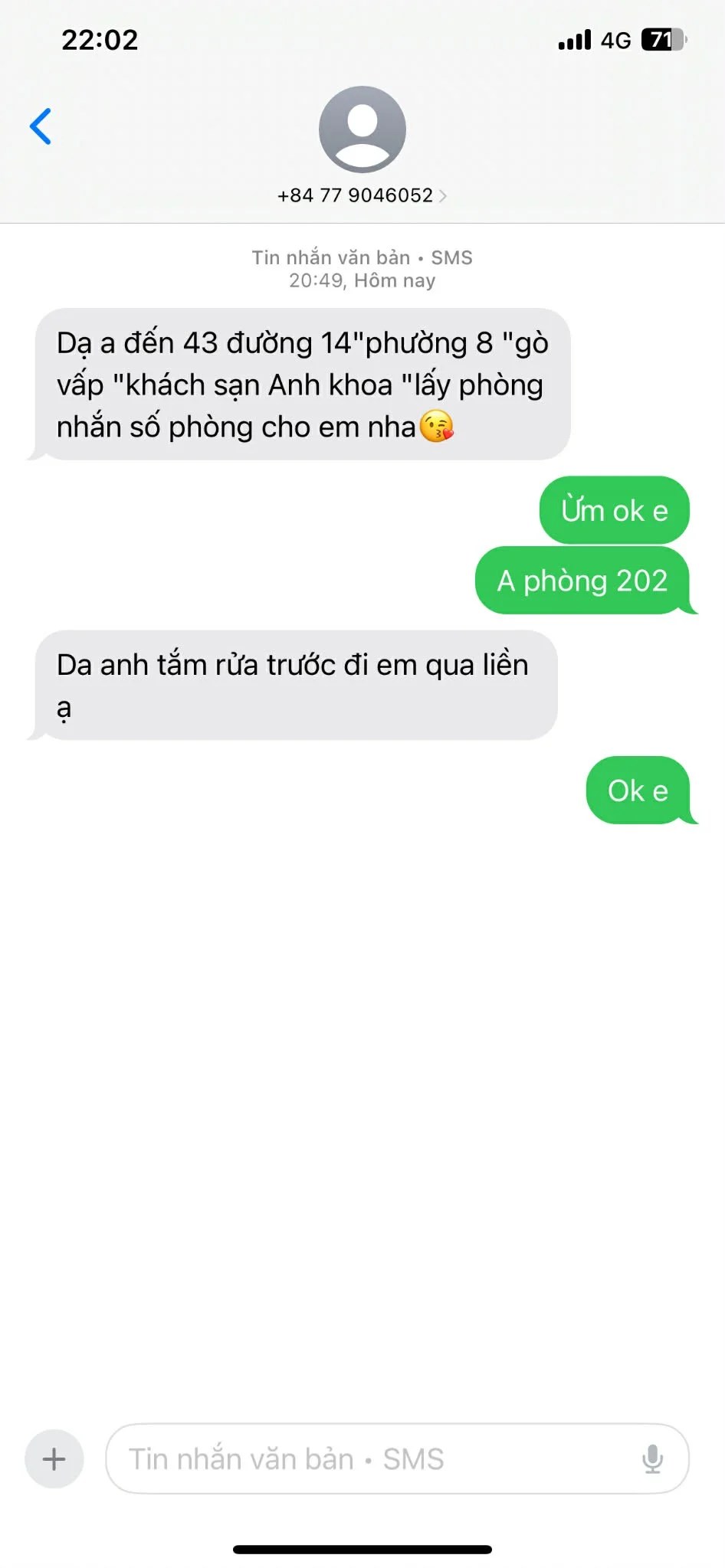Go back to the message list
Image resolution: width=725 pixels, height=1568 pixels.
click(x=41, y=126)
